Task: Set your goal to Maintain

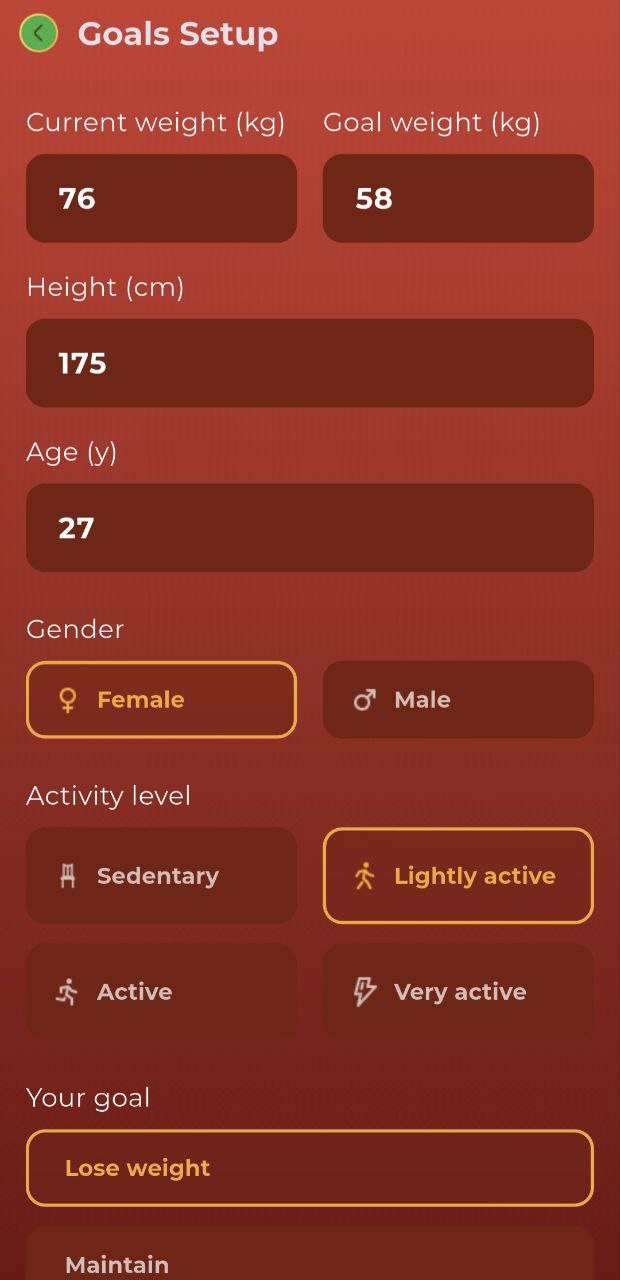Action: [310, 1258]
